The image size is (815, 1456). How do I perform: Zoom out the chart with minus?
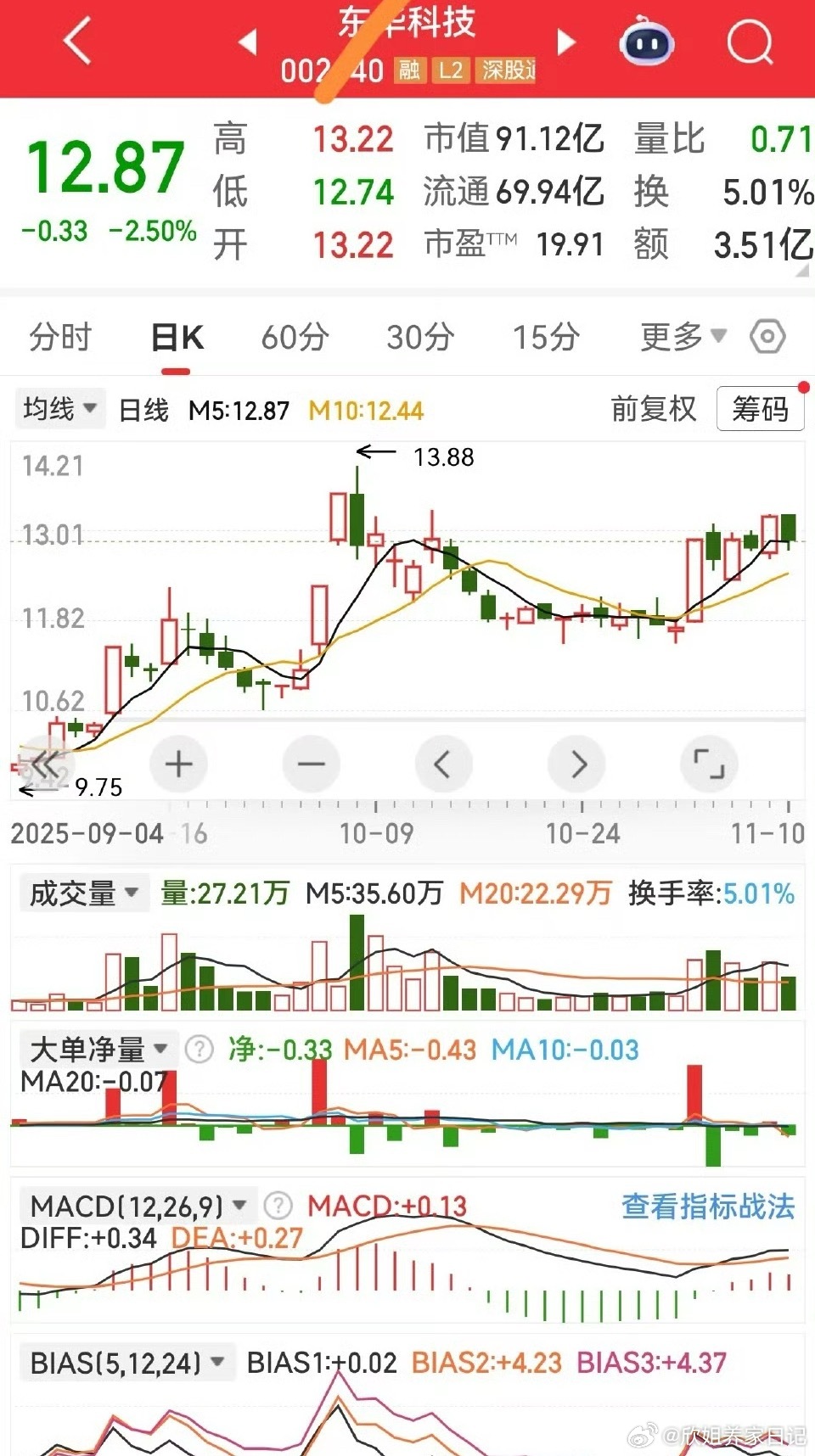[x=312, y=764]
